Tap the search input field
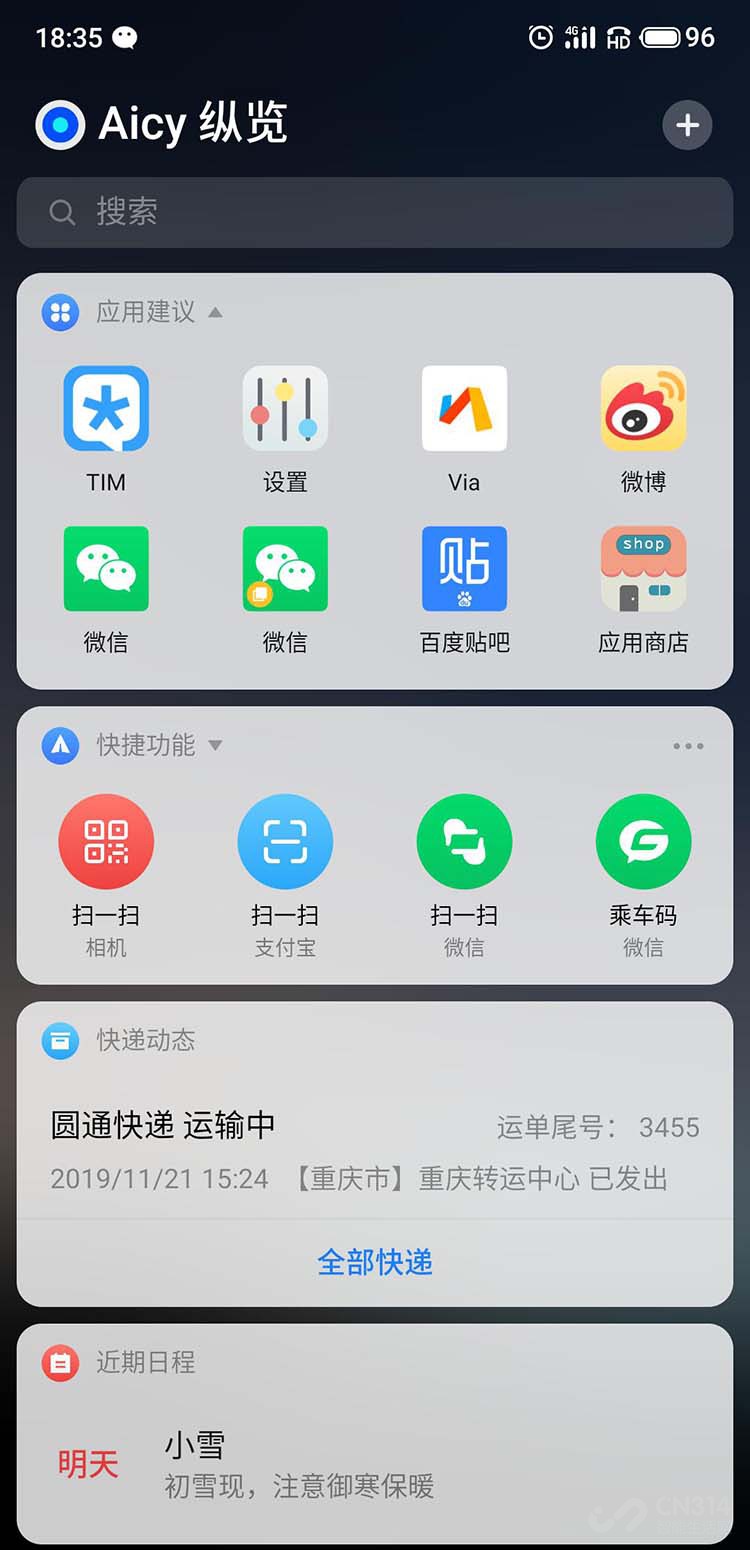The height and width of the screenshot is (1550, 750). click(374, 212)
